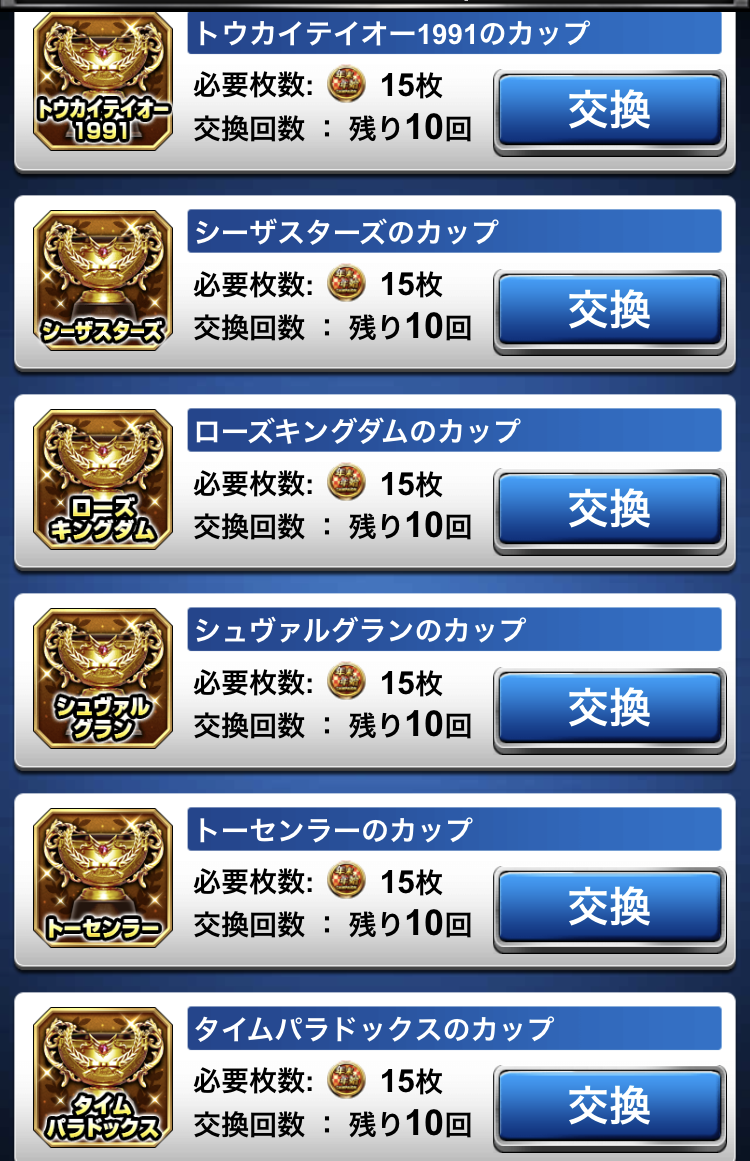Exchange medals for シーザスターズのカップ
Screen dimensions: 750x1161
coord(609,309)
